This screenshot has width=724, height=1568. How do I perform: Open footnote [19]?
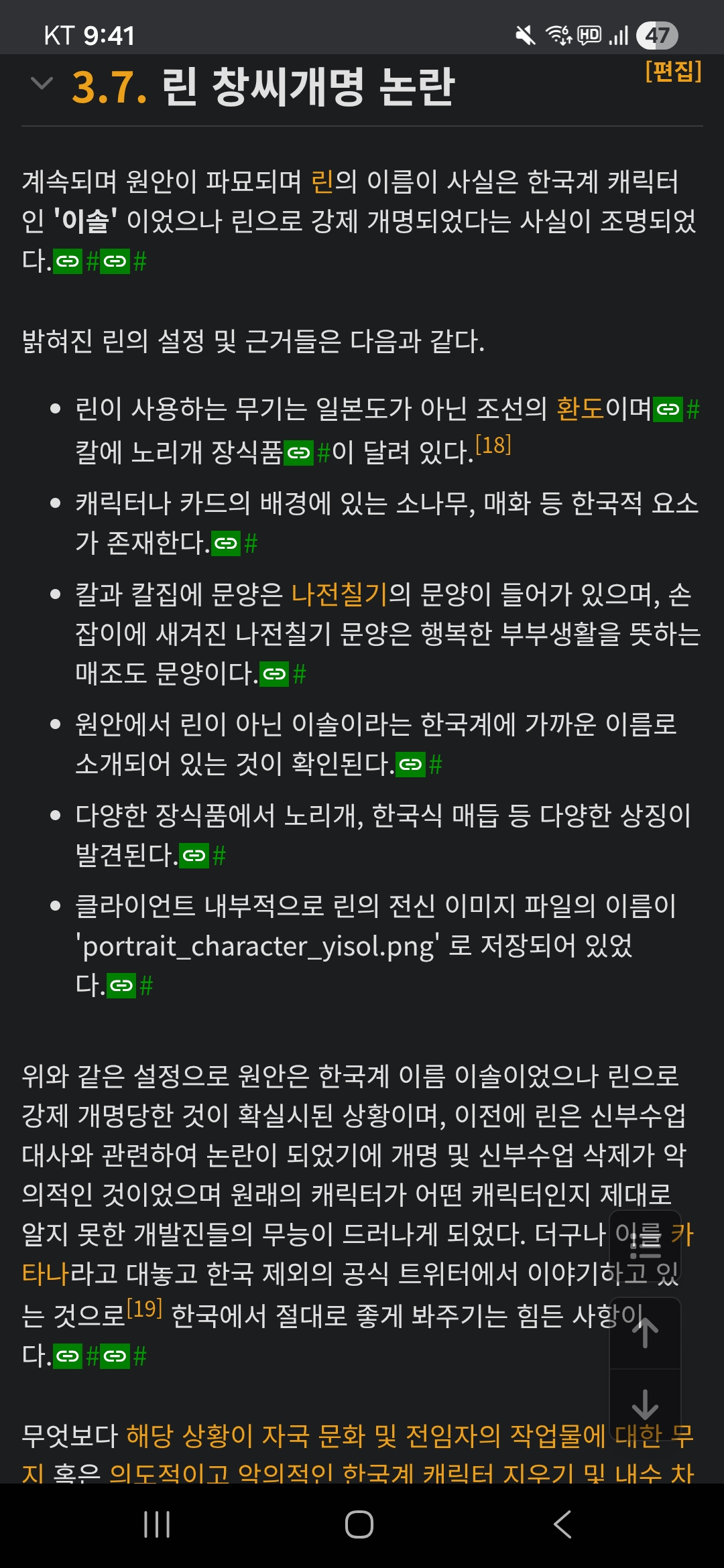145,1308
